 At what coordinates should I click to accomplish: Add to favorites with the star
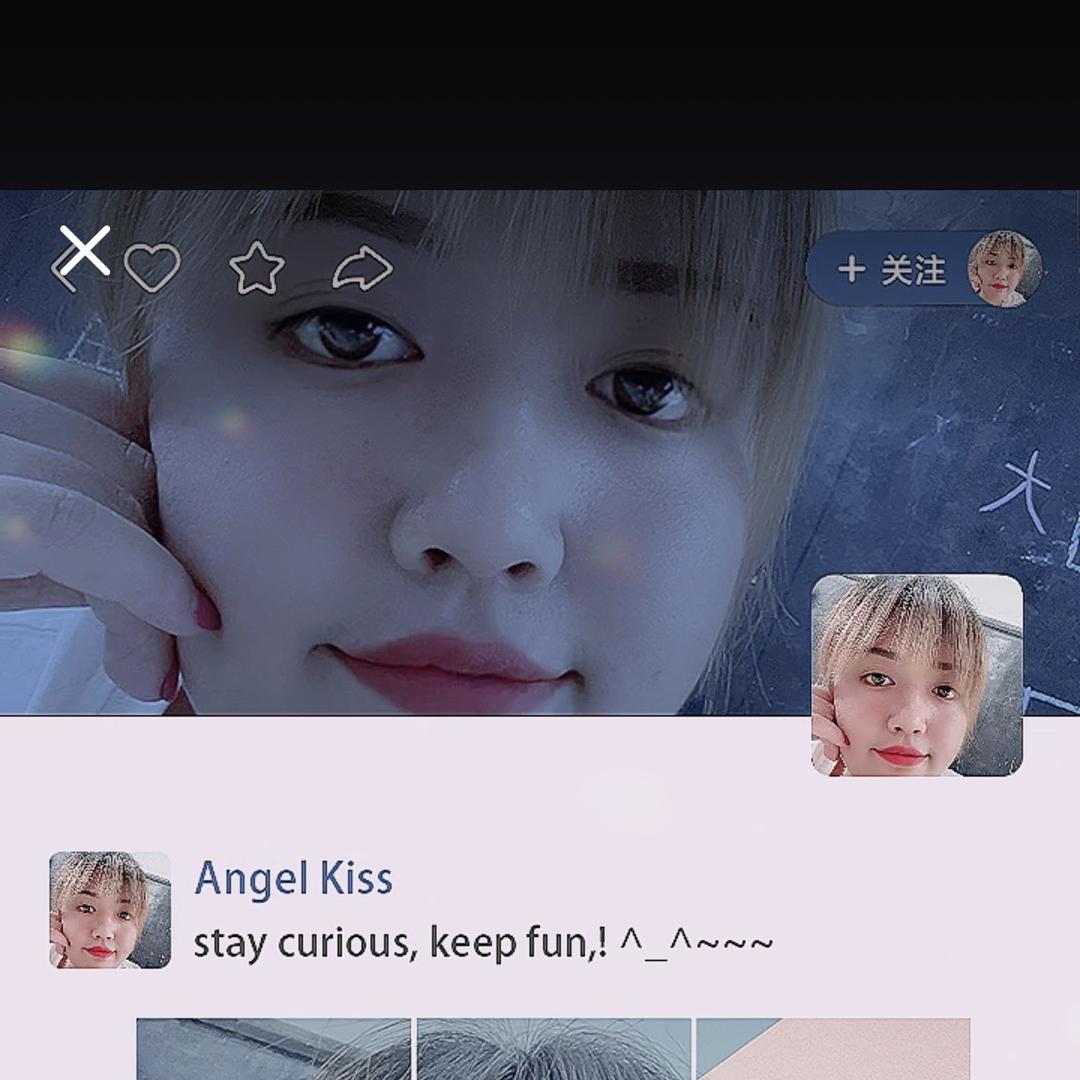point(257,269)
